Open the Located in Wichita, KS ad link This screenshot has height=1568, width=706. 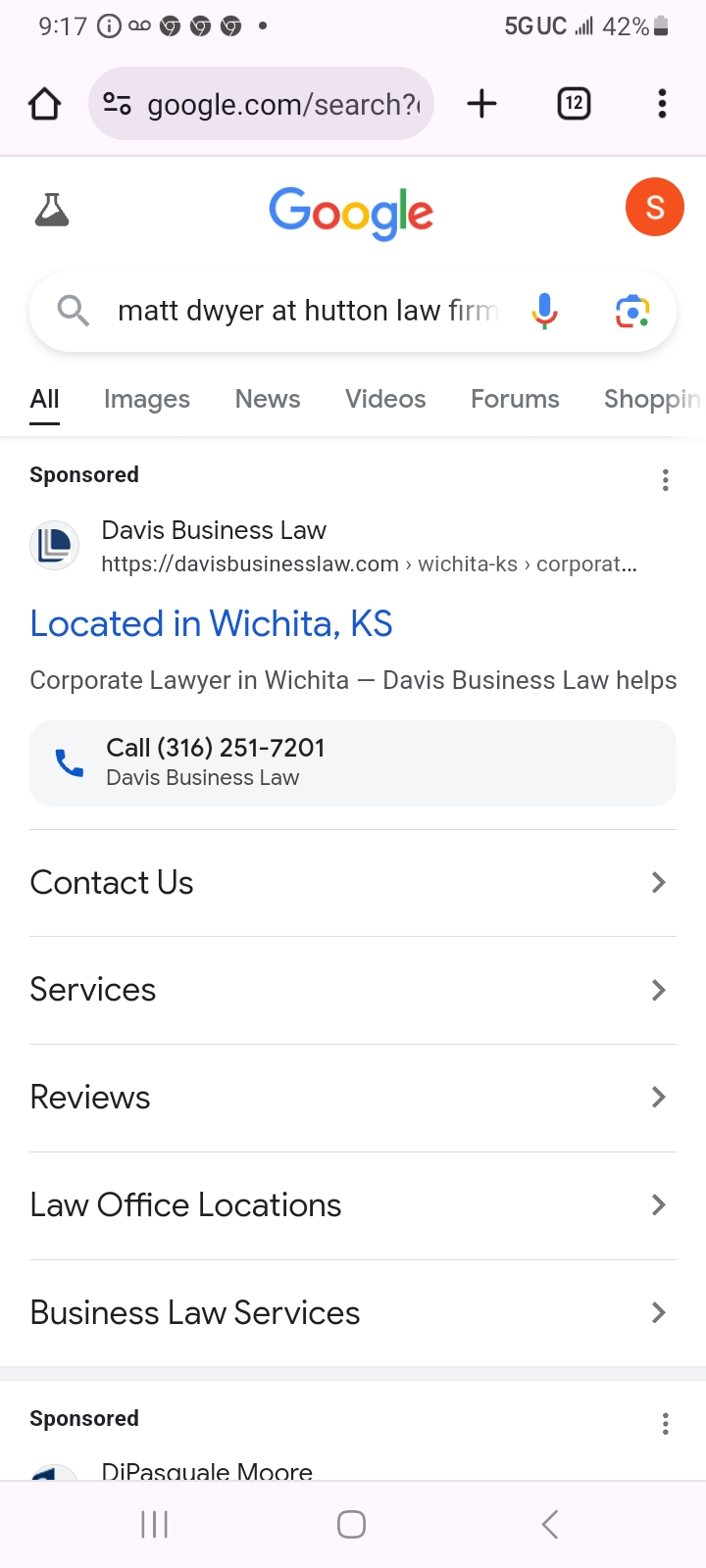click(211, 624)
